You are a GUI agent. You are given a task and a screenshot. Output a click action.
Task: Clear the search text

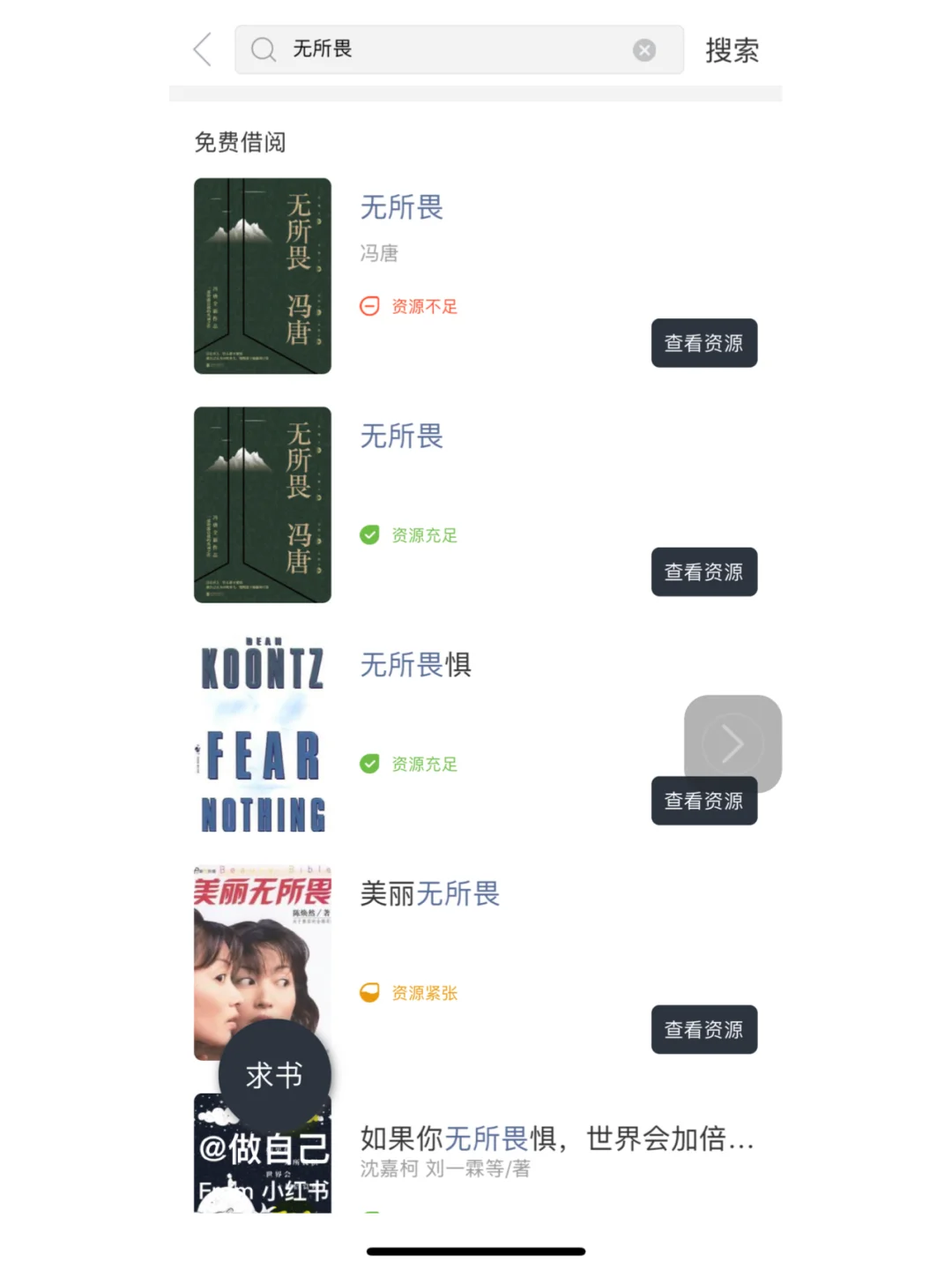pos(644,50)
